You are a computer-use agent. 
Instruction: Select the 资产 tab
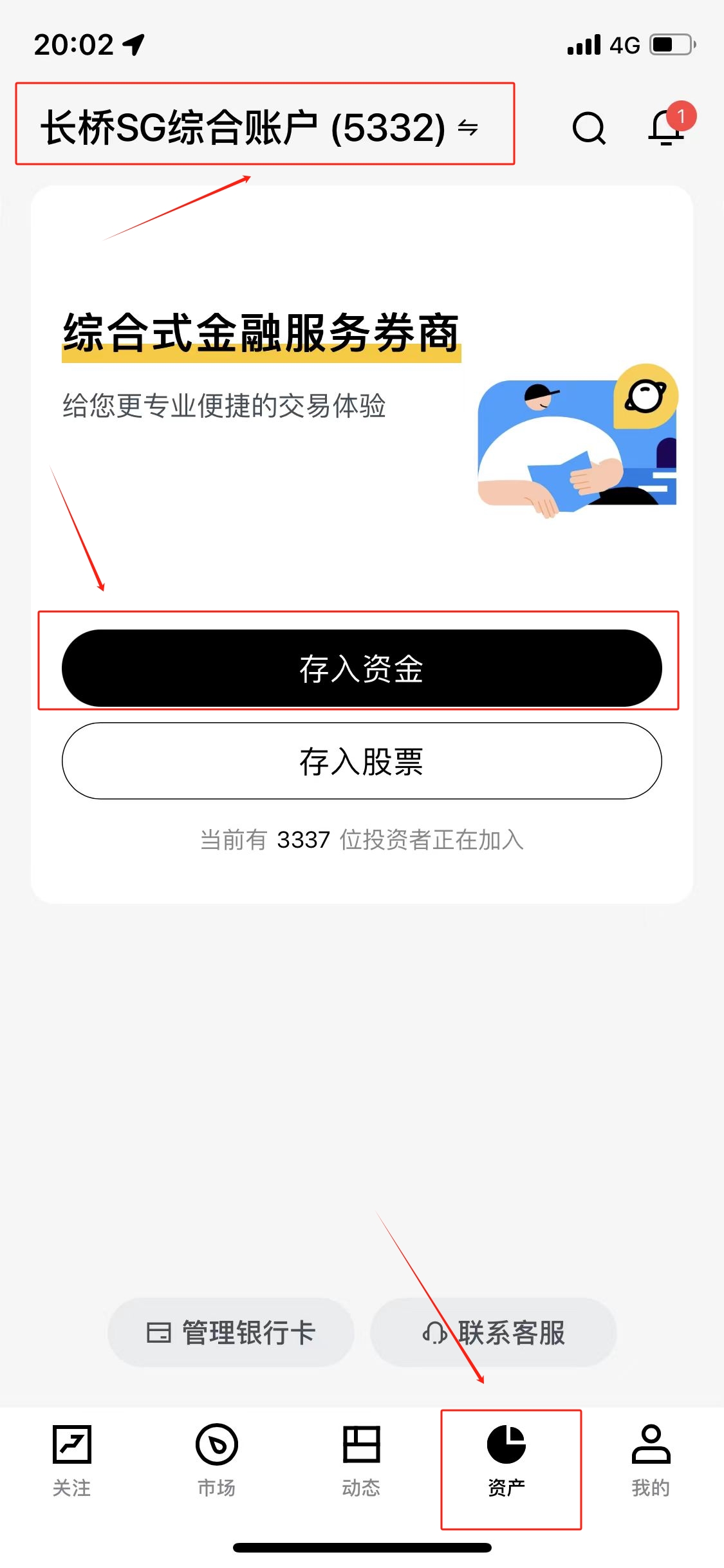point(506,1460)
